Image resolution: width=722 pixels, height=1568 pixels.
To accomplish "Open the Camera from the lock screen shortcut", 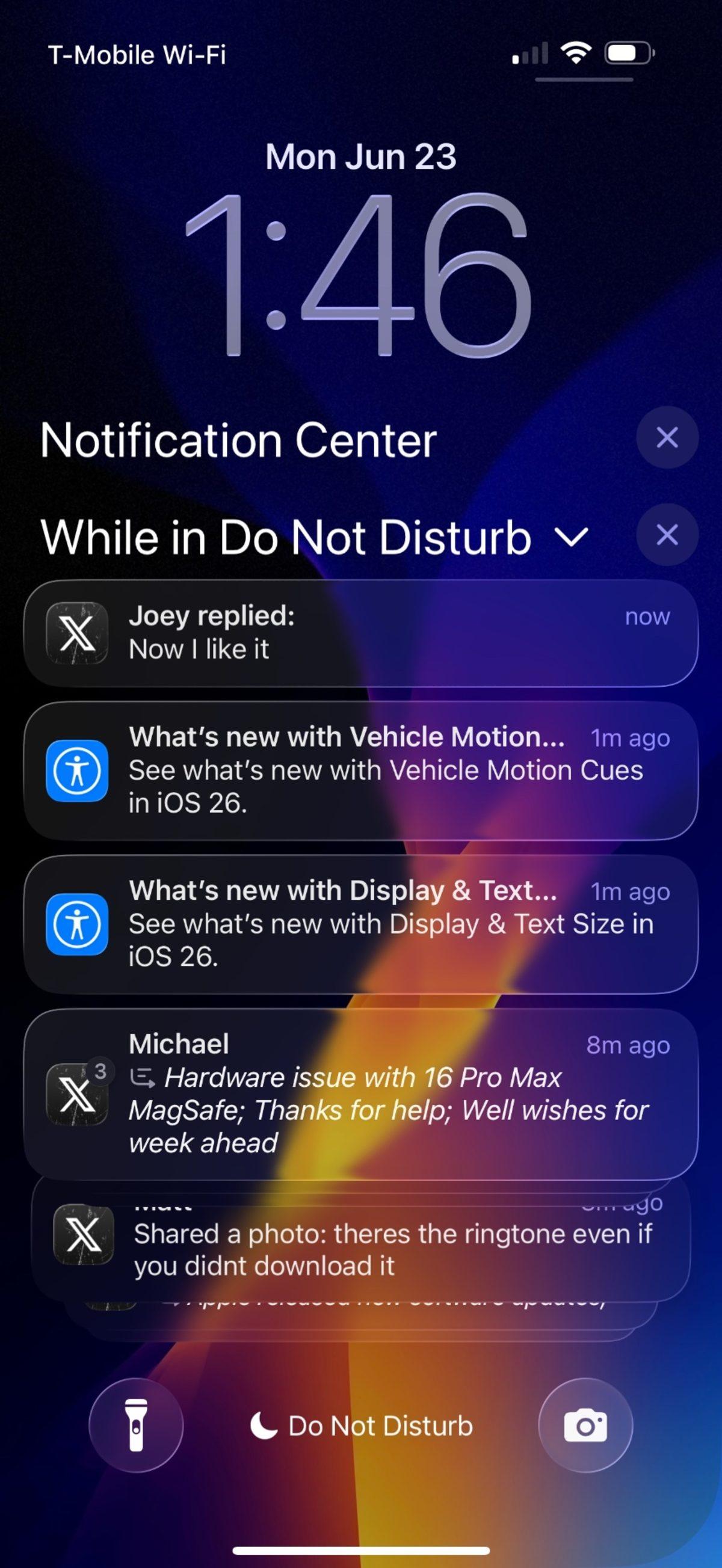I will point(586,1426).
